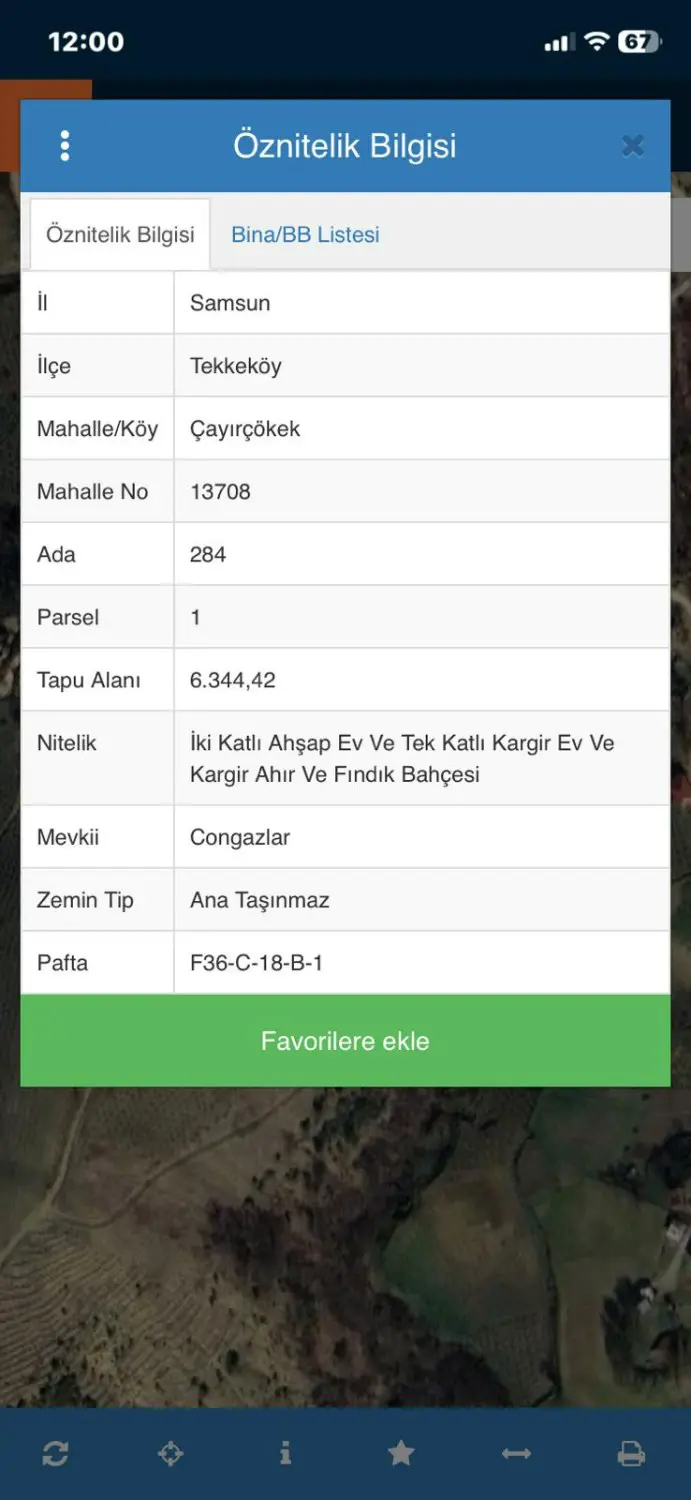Close the Öznitelik Bilgisi dialog
The image size is (691, 1500).
tap(632, 146)
